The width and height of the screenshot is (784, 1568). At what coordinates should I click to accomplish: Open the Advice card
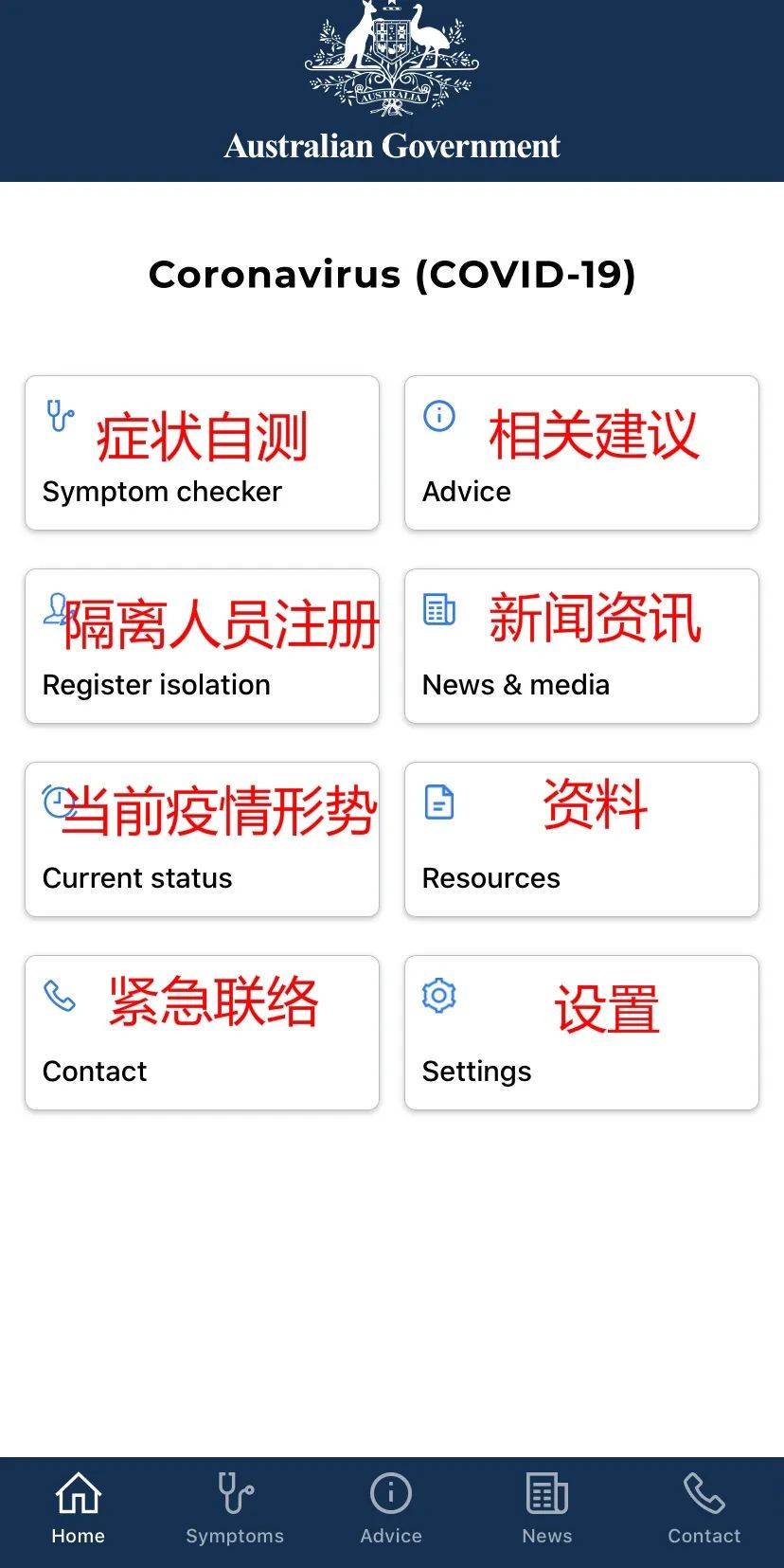[x=581, y=453]
